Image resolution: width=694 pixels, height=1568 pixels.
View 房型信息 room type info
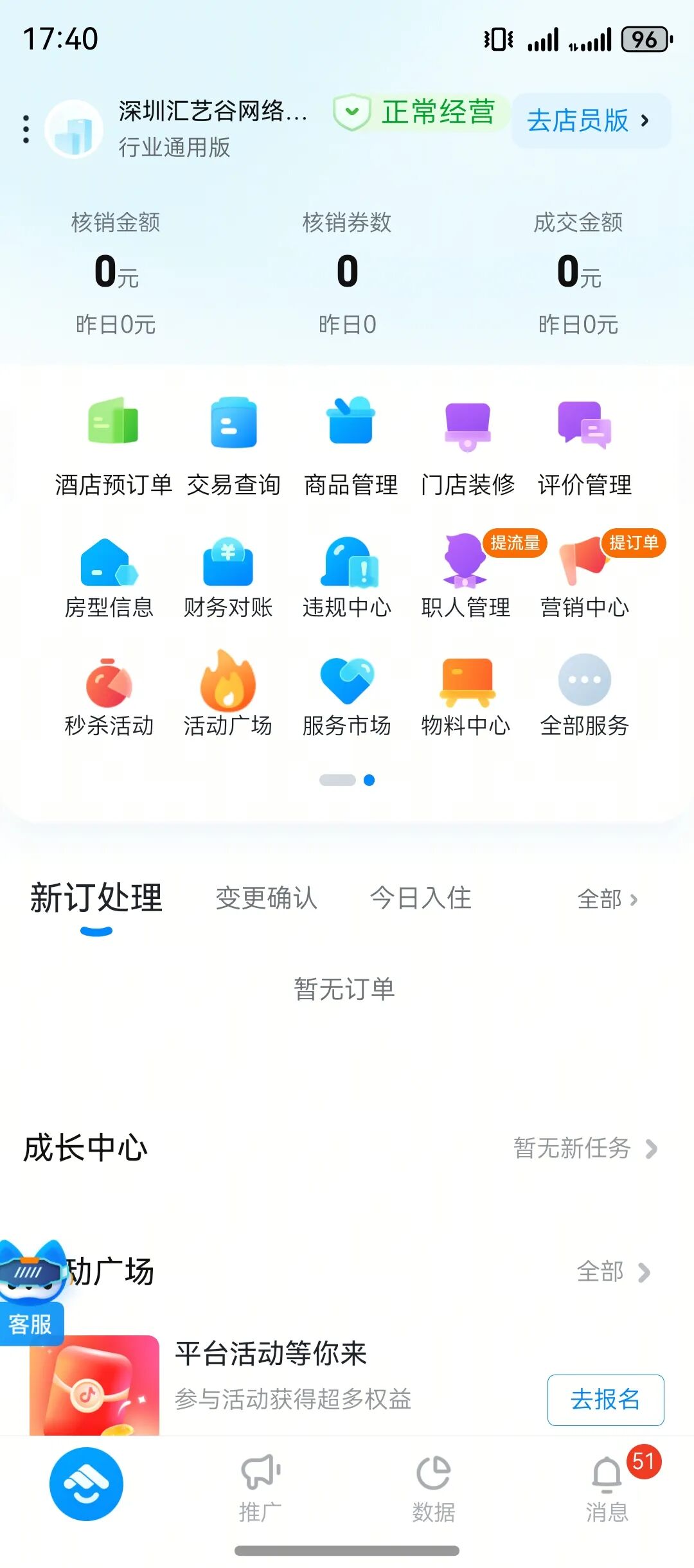109,576
